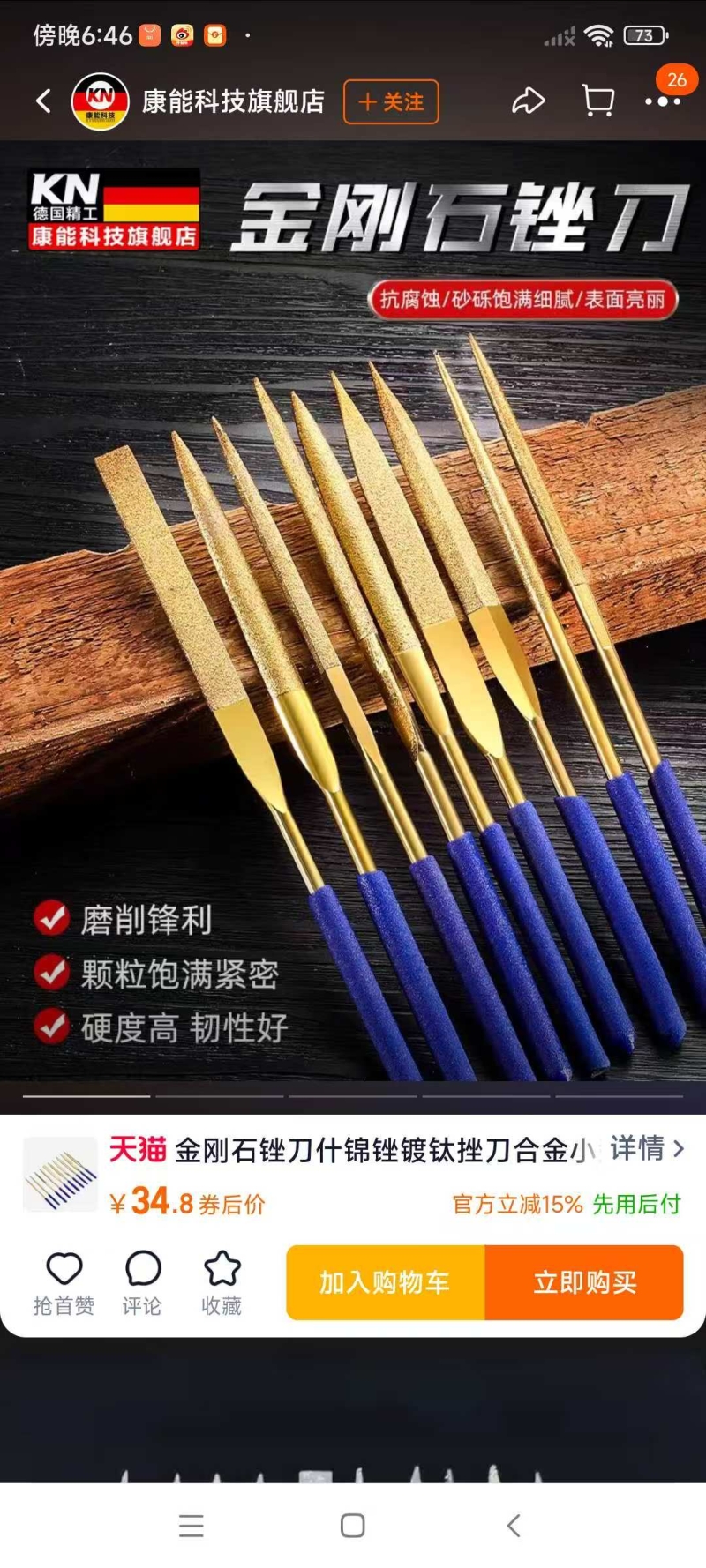Image resolution: width=706 pixels, height=1568 pixels.
Task: Tap the system home button
Action: click(x=353, y=1526)
